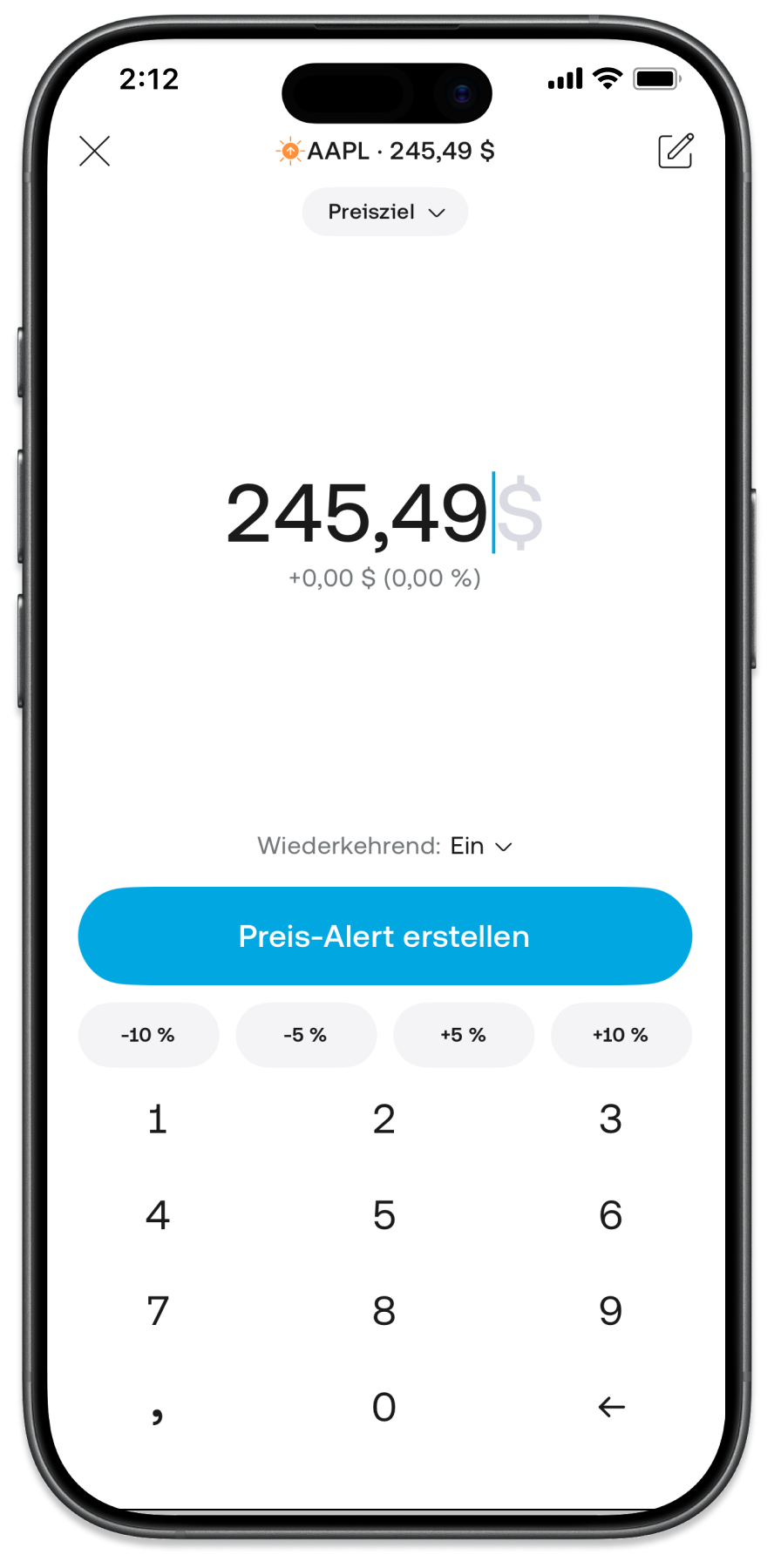
Task: Select the -10 % chip
Action: 148,1035
